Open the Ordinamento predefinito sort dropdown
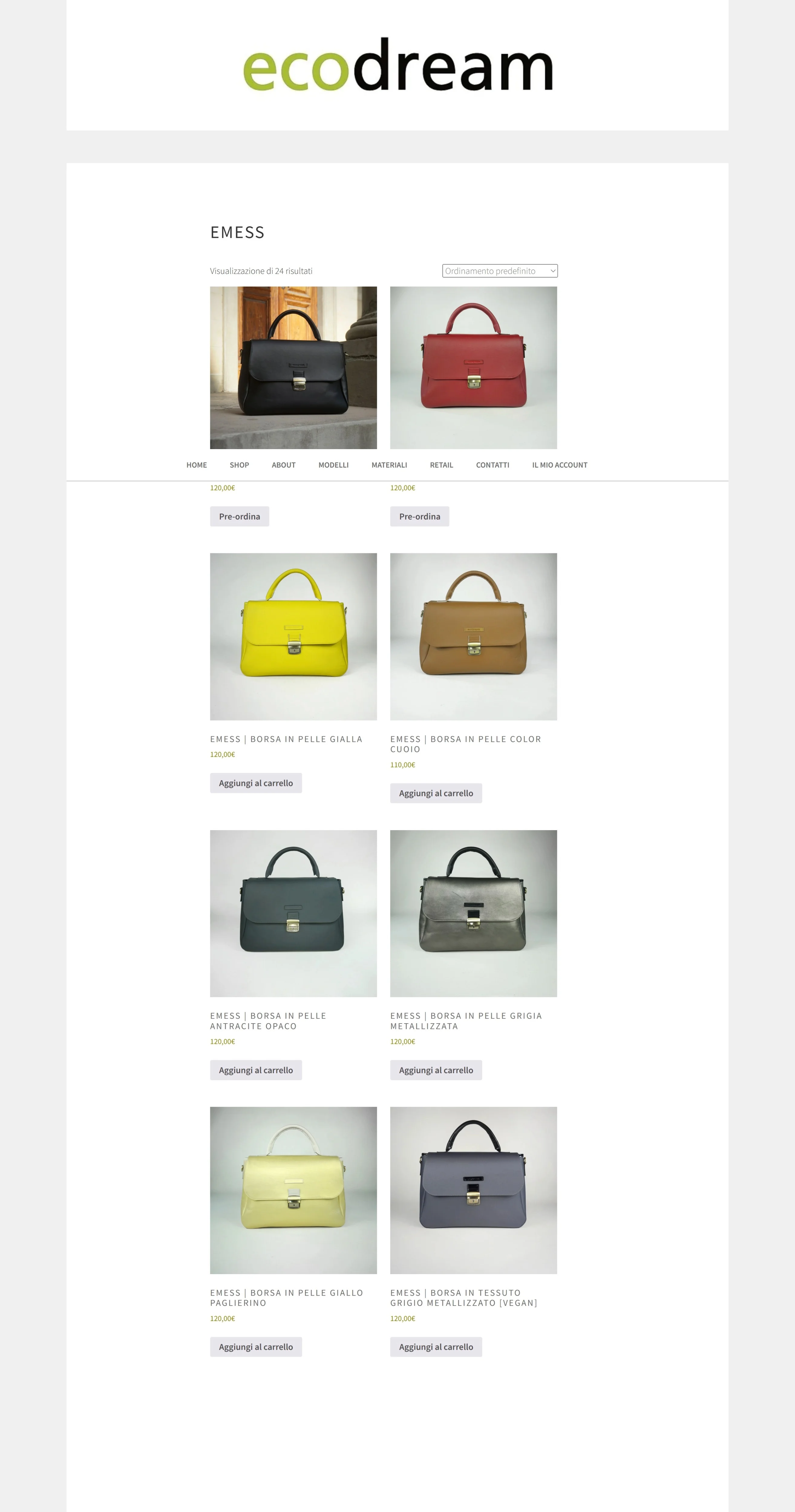 coord(499,271)
